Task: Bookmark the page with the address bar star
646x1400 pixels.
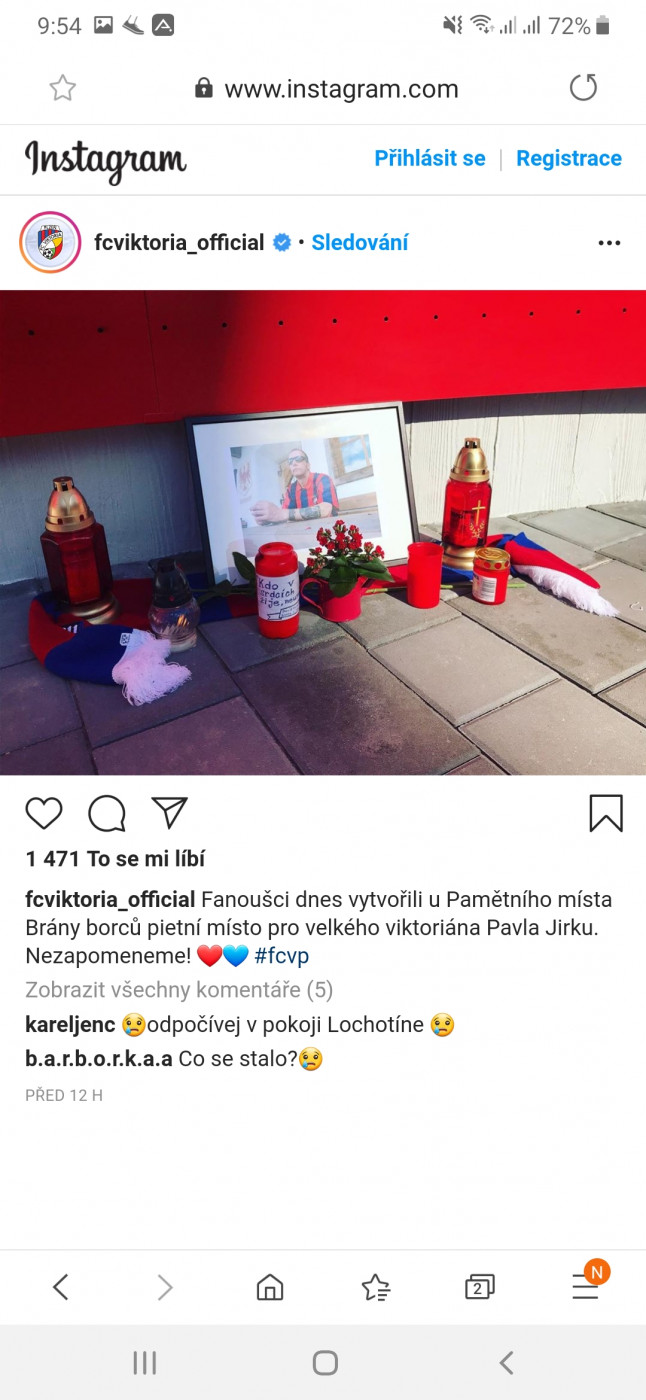Action: [x=63, y=88]
